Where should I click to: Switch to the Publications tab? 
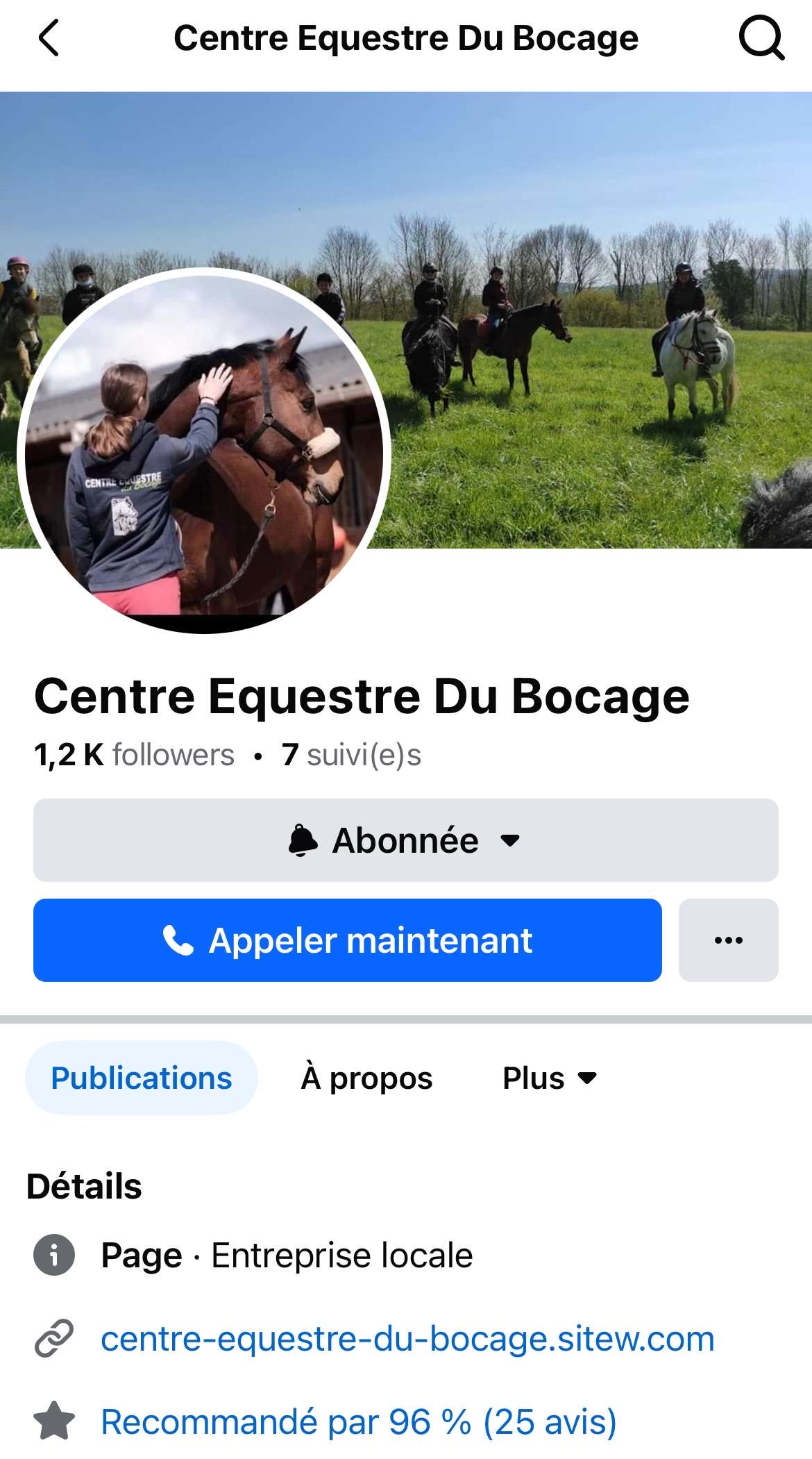click(142, 1078)
